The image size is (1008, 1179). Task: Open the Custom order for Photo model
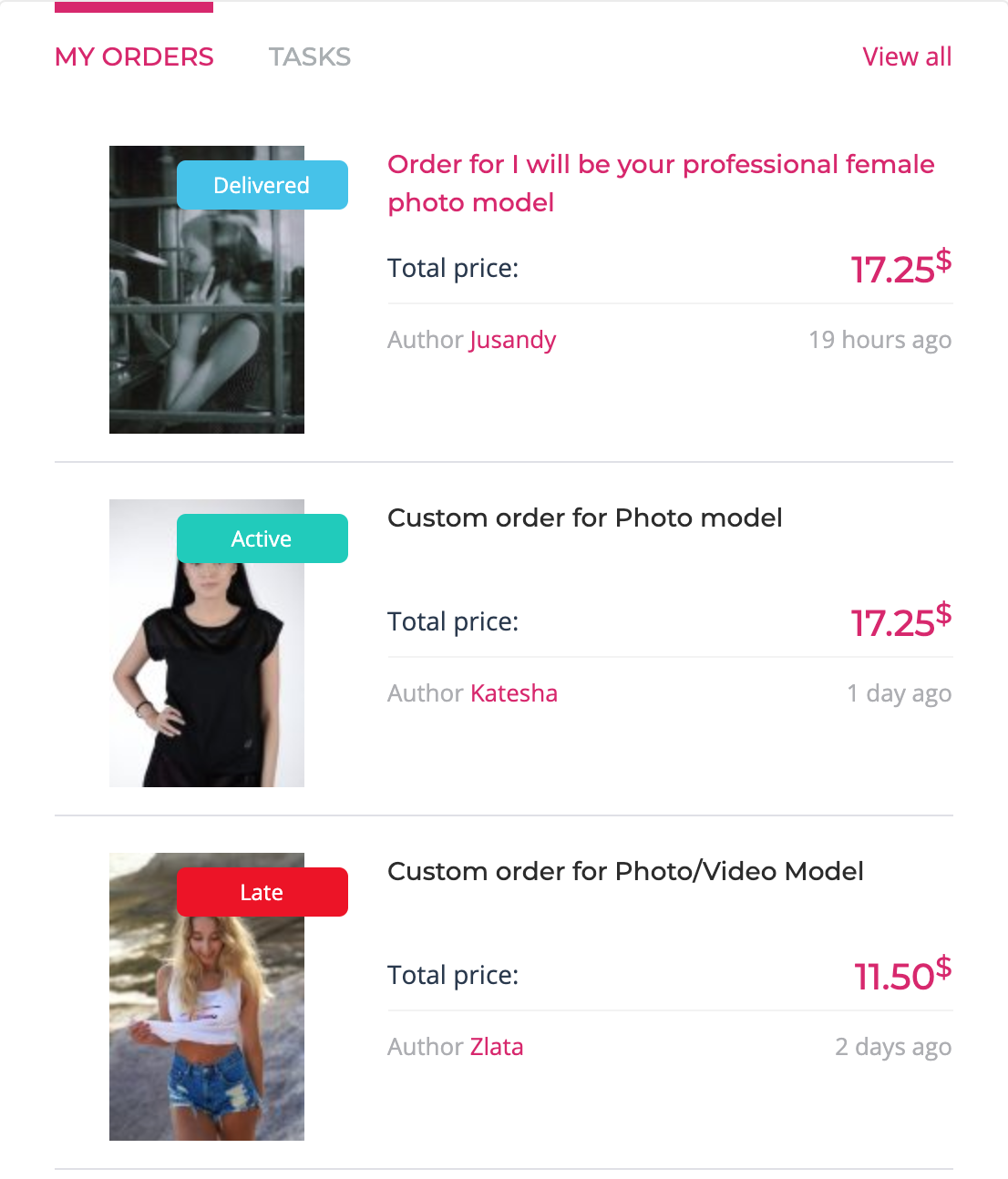(585, 518)
